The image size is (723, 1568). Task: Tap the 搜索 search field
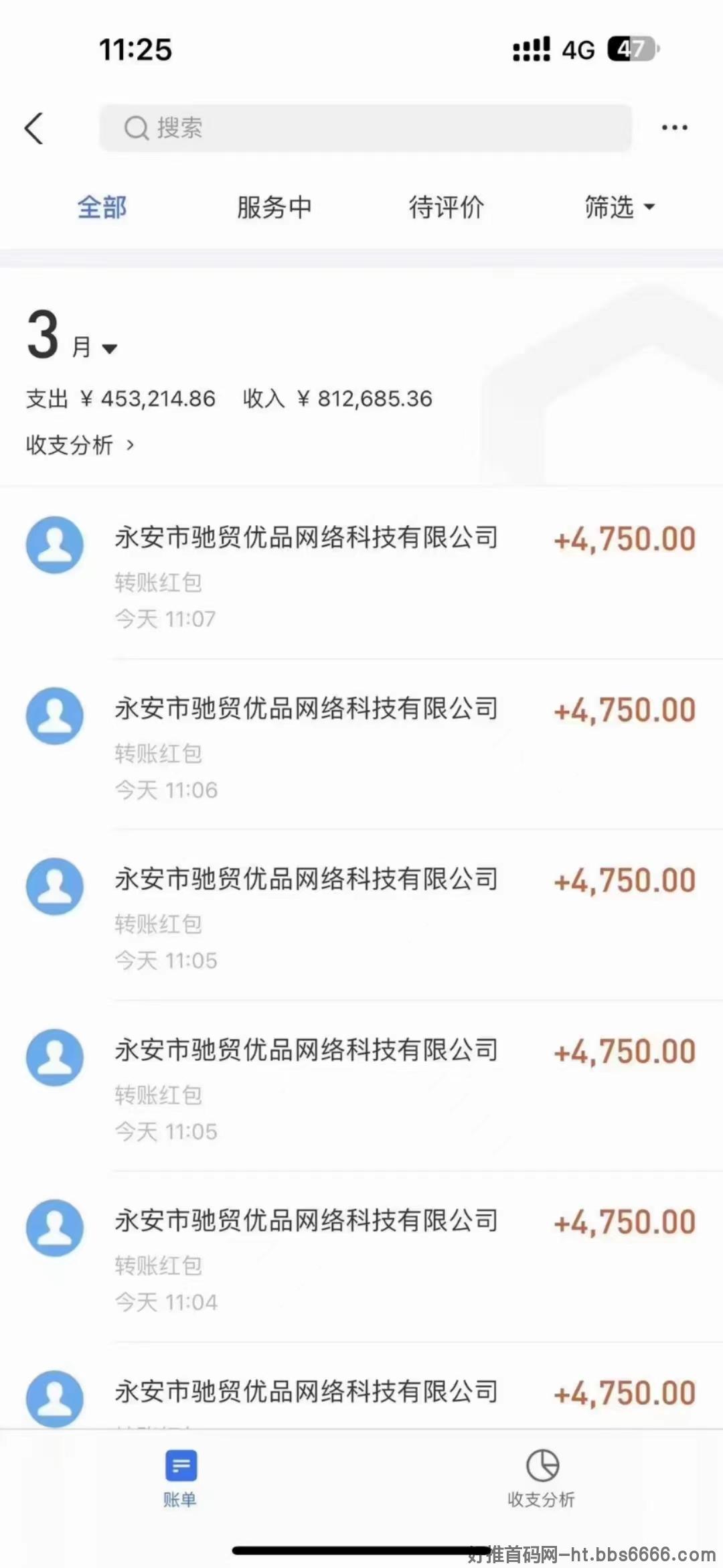[x=366, y=128]
